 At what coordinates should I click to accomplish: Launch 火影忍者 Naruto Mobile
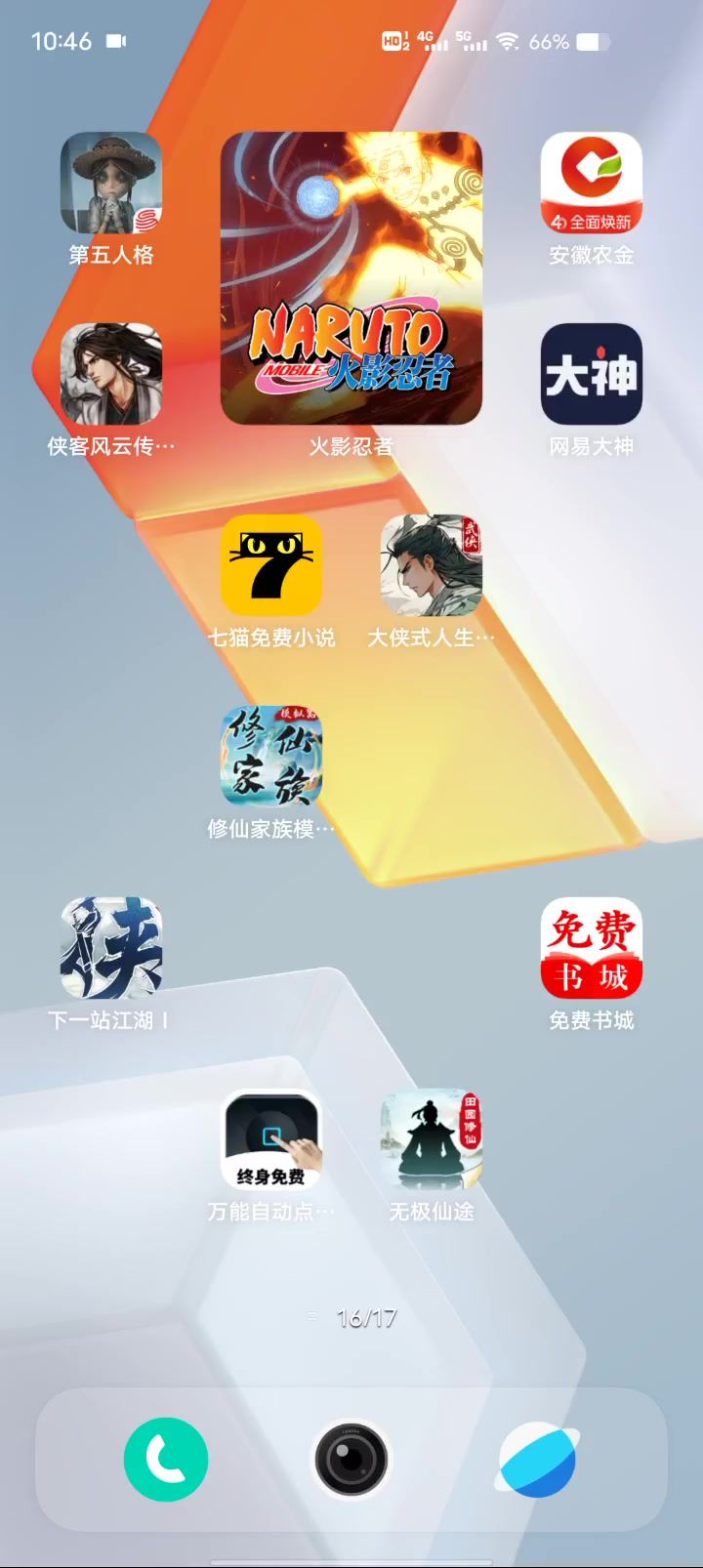tap(351, 278)
